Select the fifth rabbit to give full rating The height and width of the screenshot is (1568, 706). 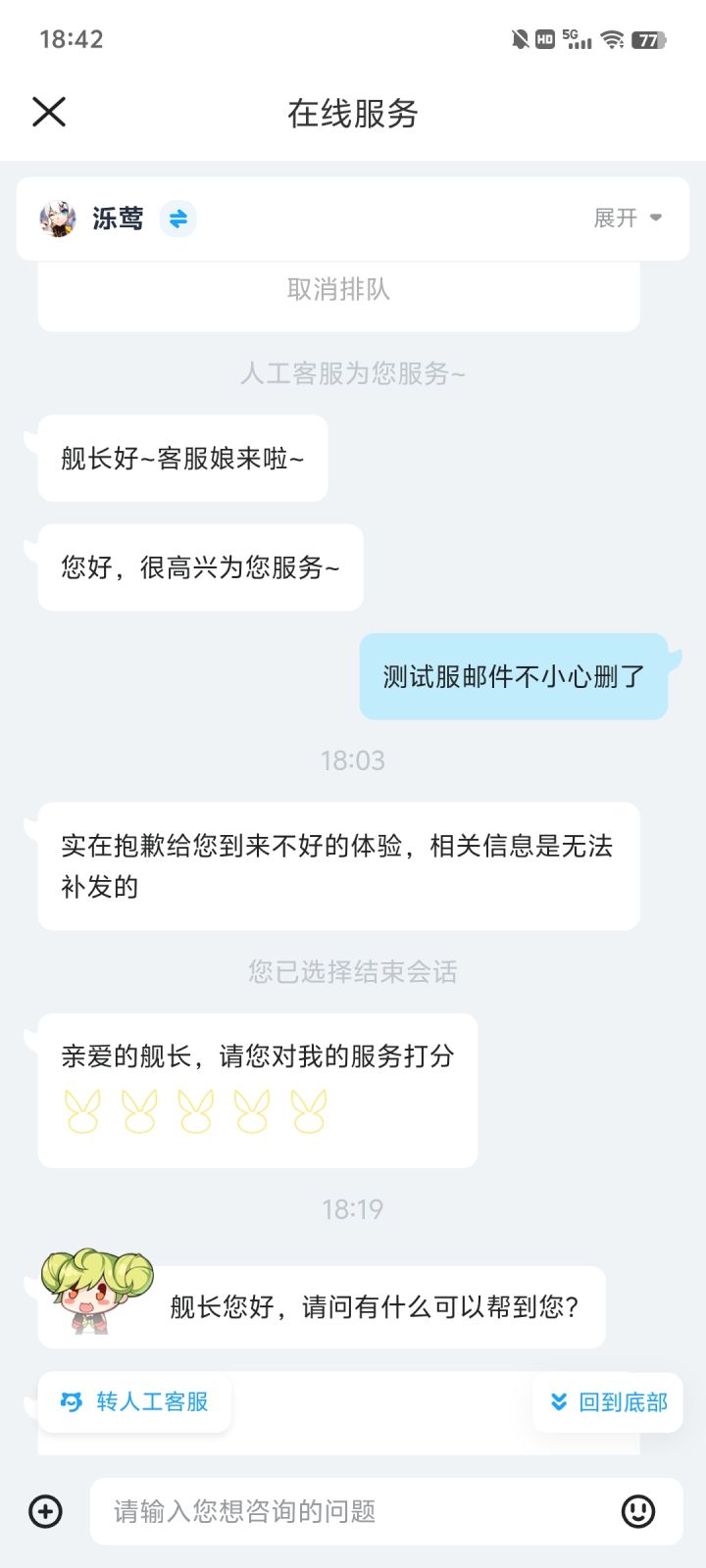(307, 1112)
